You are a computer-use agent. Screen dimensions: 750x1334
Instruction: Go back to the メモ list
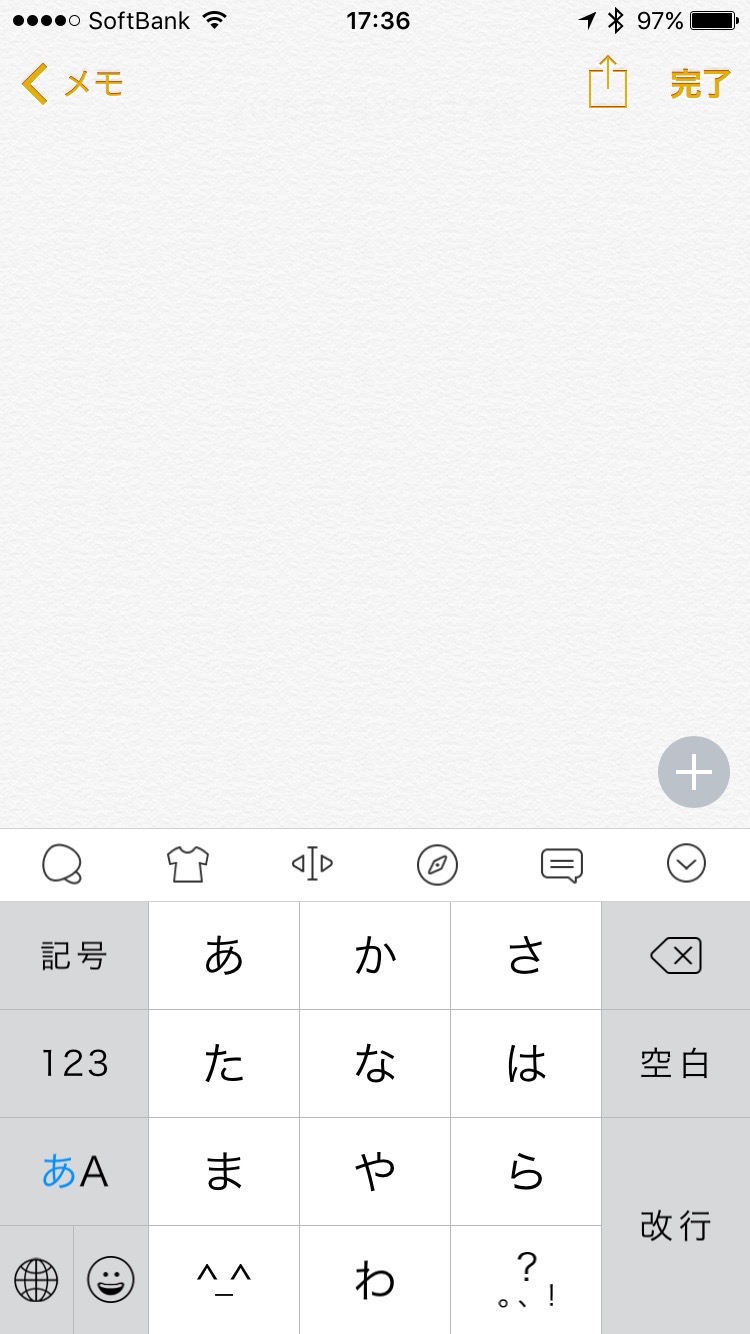point(72,84)
